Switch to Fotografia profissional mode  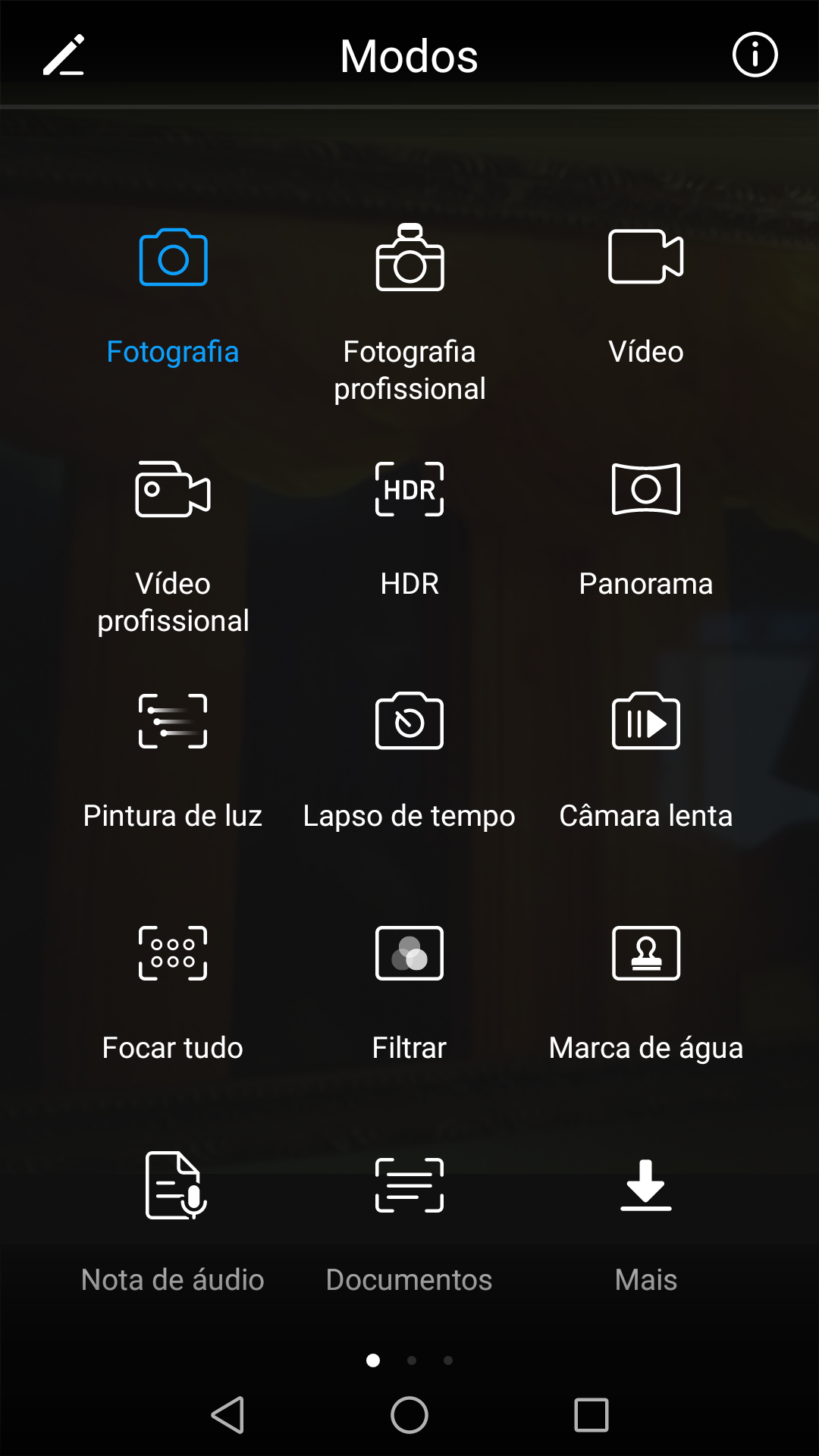click(x=409, y=258)
